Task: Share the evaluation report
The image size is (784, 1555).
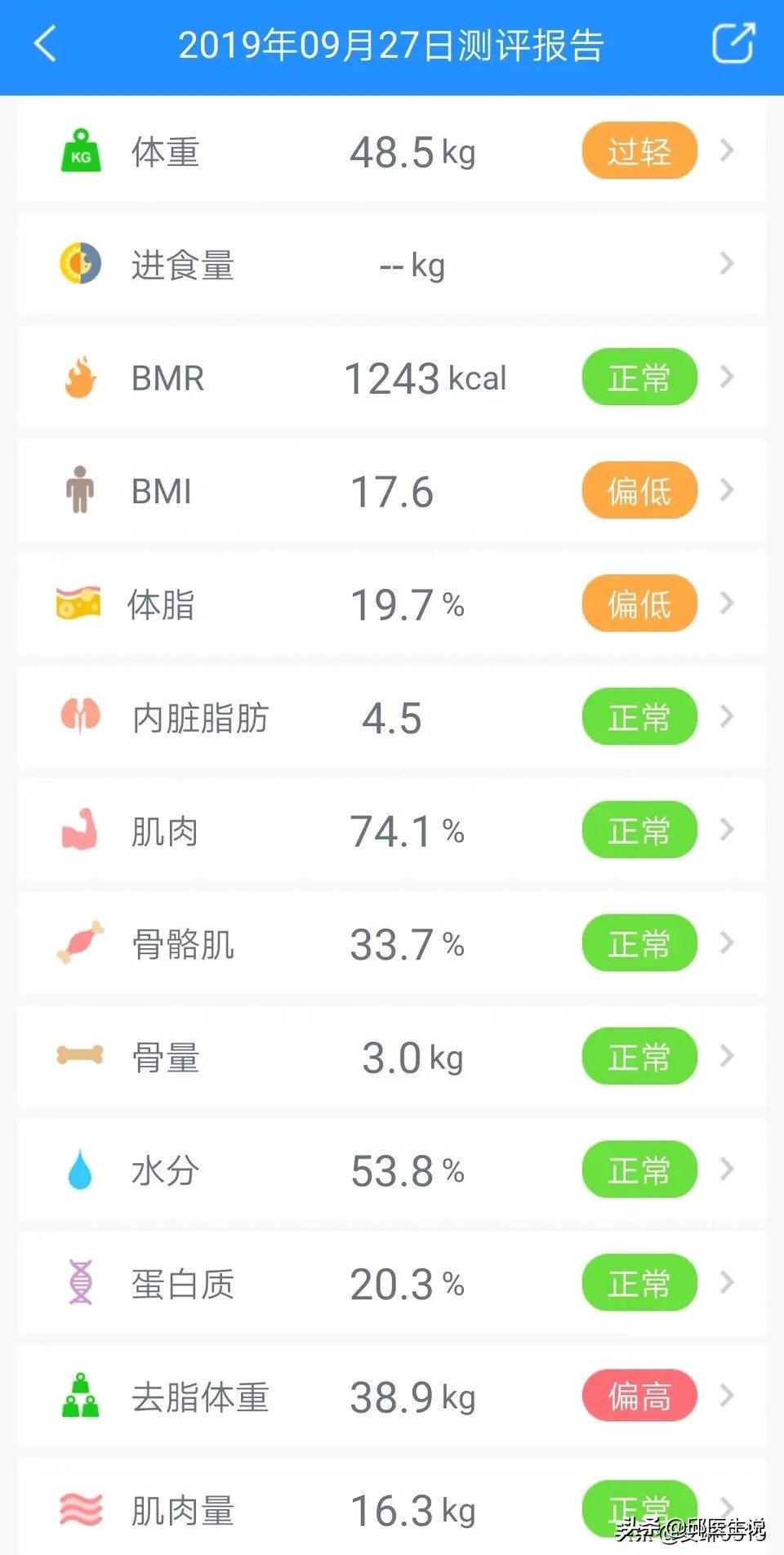Action: [x=733, y=43]
